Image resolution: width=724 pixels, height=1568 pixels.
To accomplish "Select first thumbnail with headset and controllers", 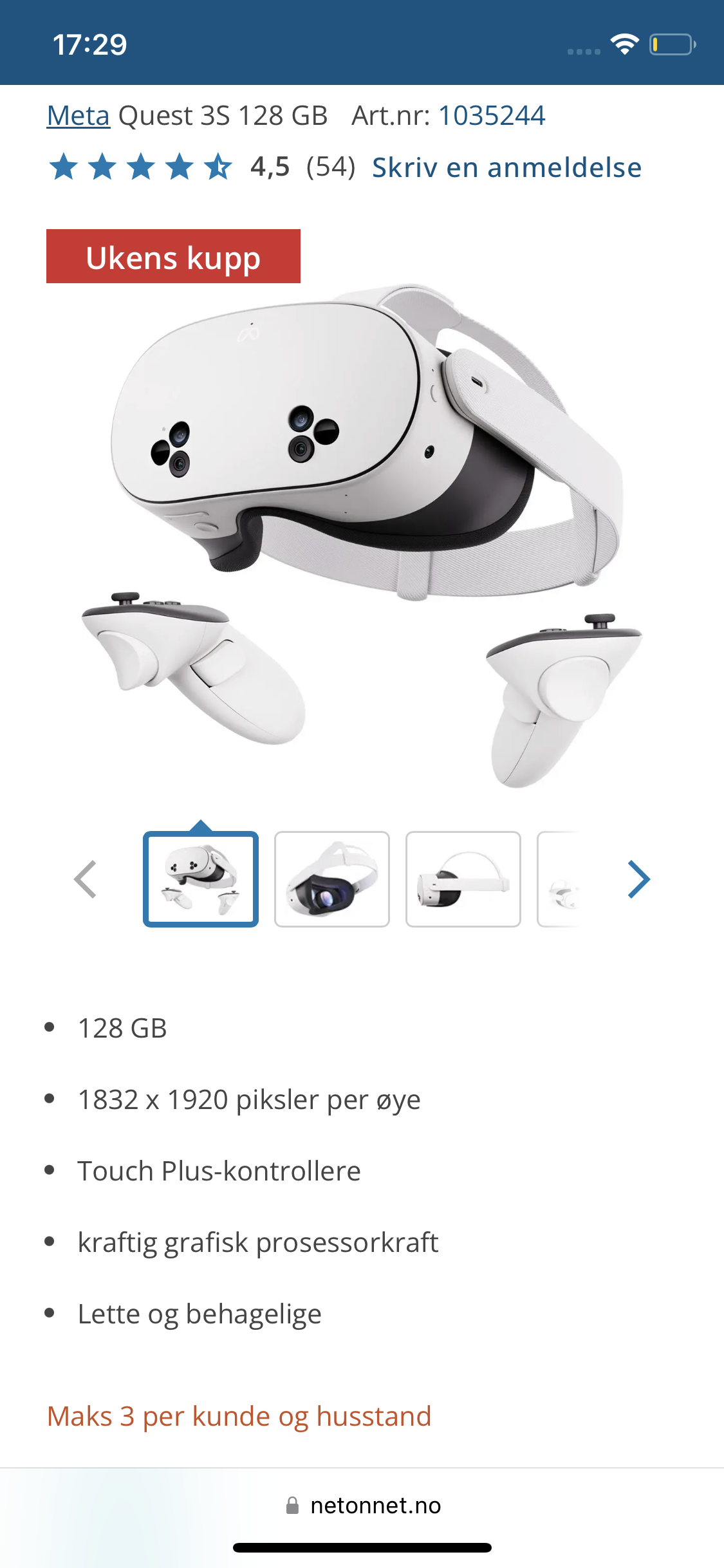I will [201, 879].
